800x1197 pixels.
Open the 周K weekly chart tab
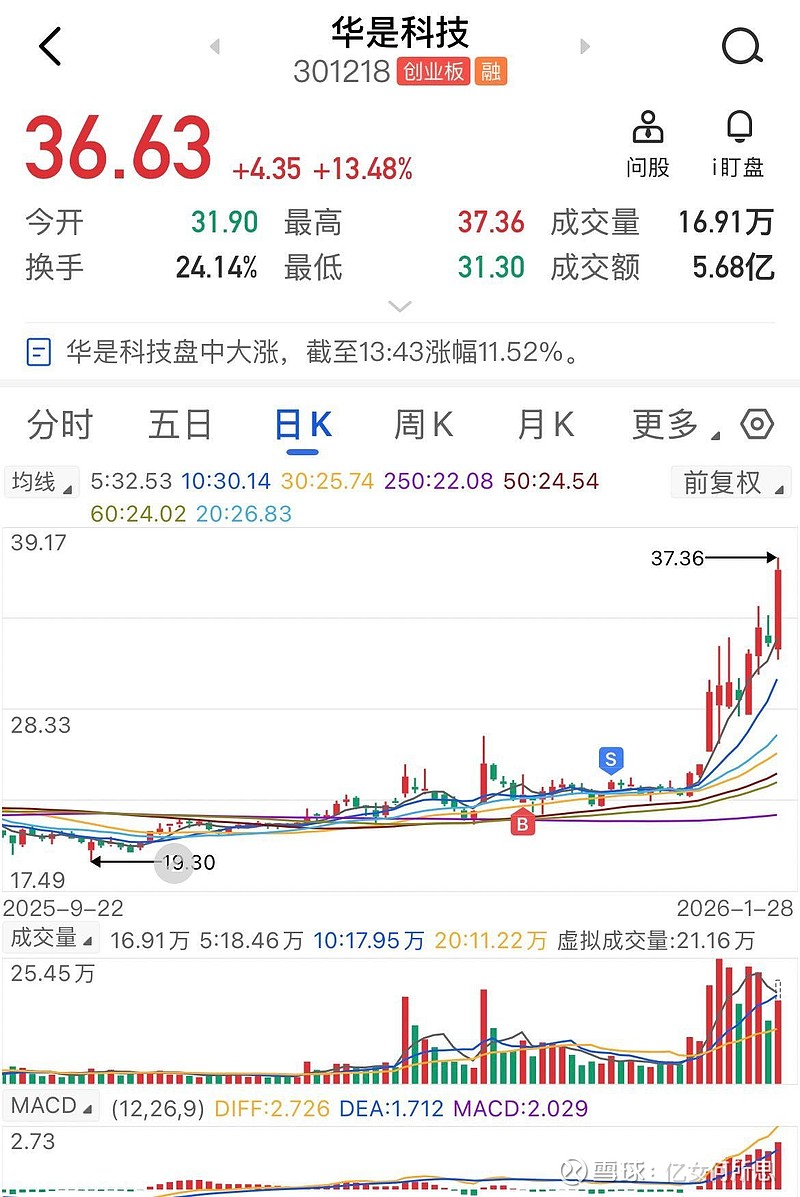pos(422,424)
